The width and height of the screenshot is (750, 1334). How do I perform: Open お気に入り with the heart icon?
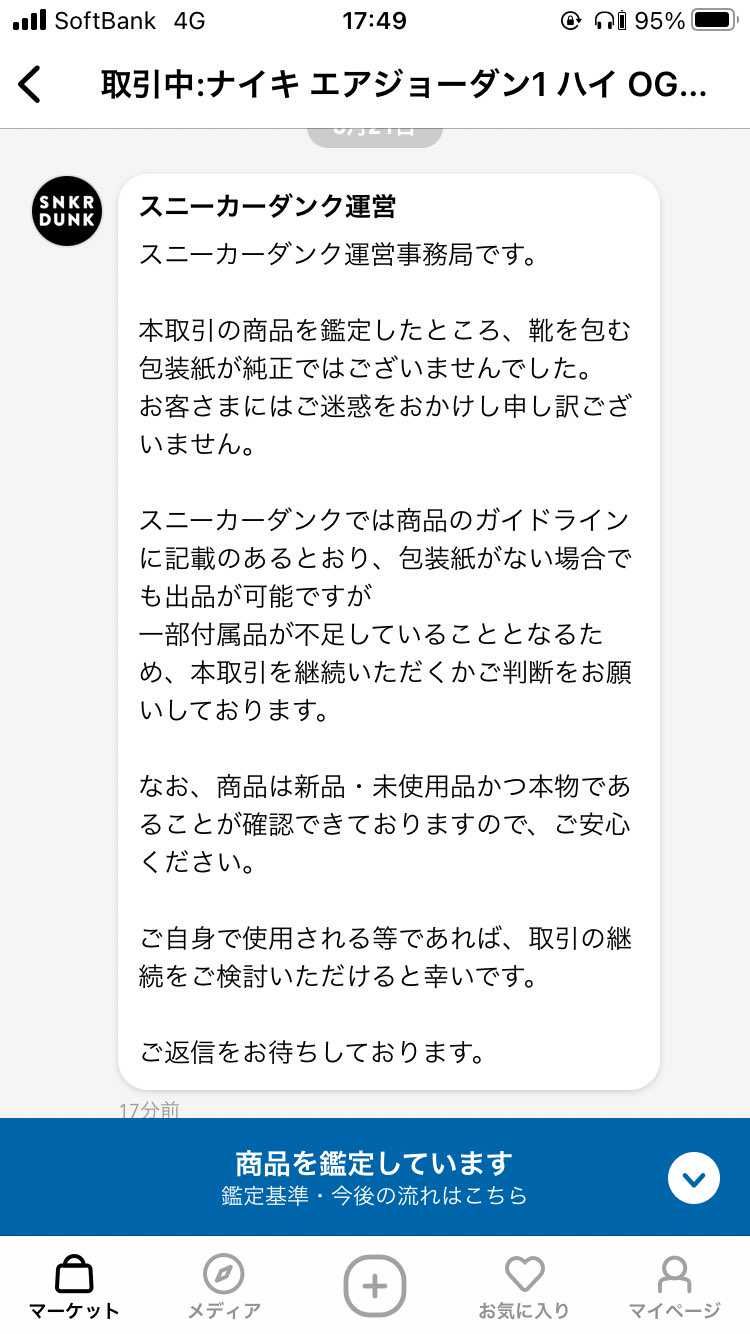point(525,1276)
